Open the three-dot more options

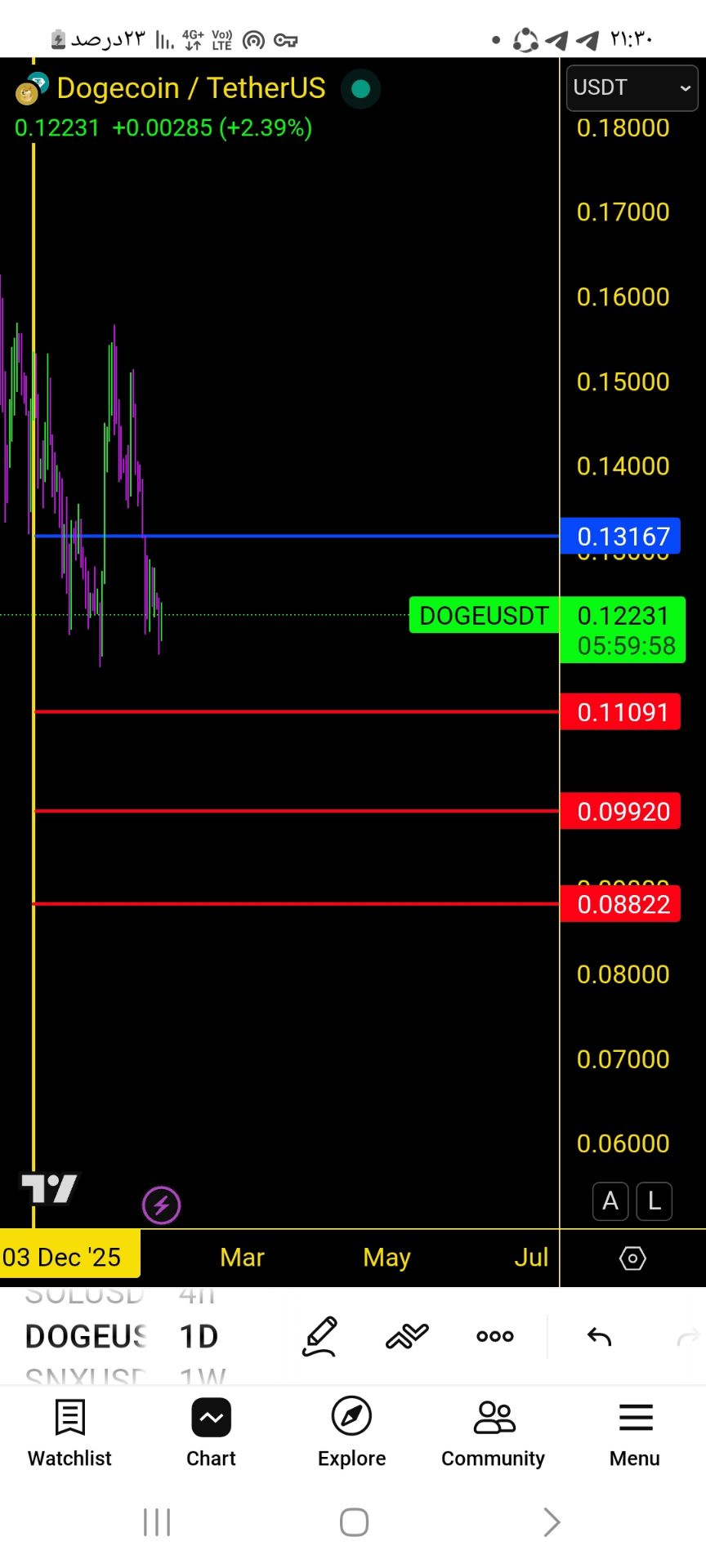(495, 1336)
